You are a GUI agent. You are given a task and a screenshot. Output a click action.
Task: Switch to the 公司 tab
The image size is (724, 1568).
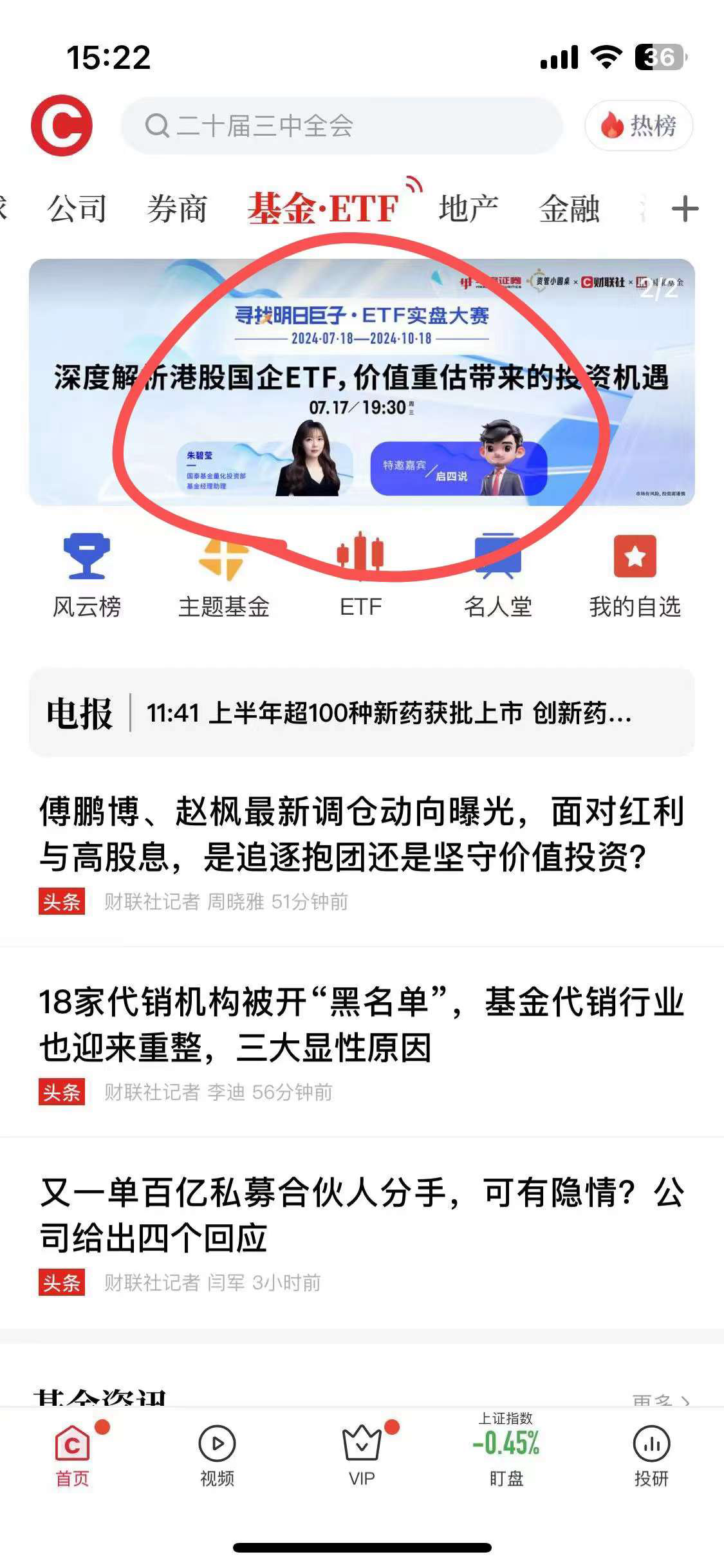pos(77,209)
